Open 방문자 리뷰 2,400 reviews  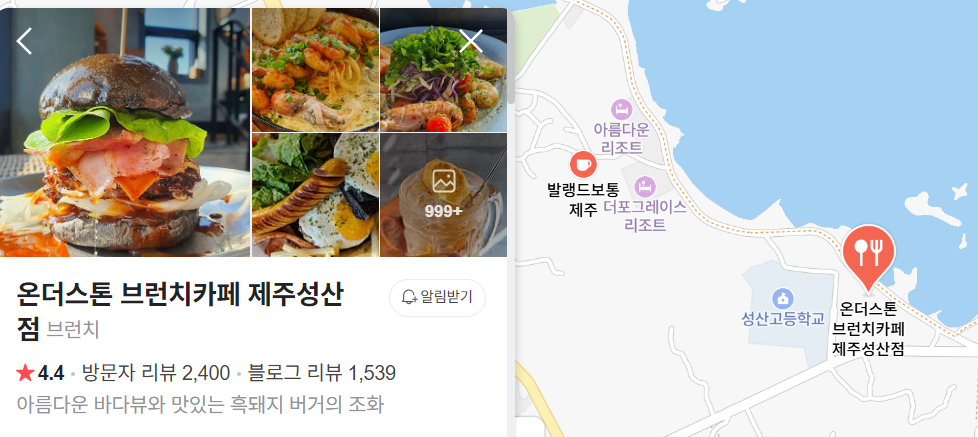pyautogui.click(x=156, y=374)
